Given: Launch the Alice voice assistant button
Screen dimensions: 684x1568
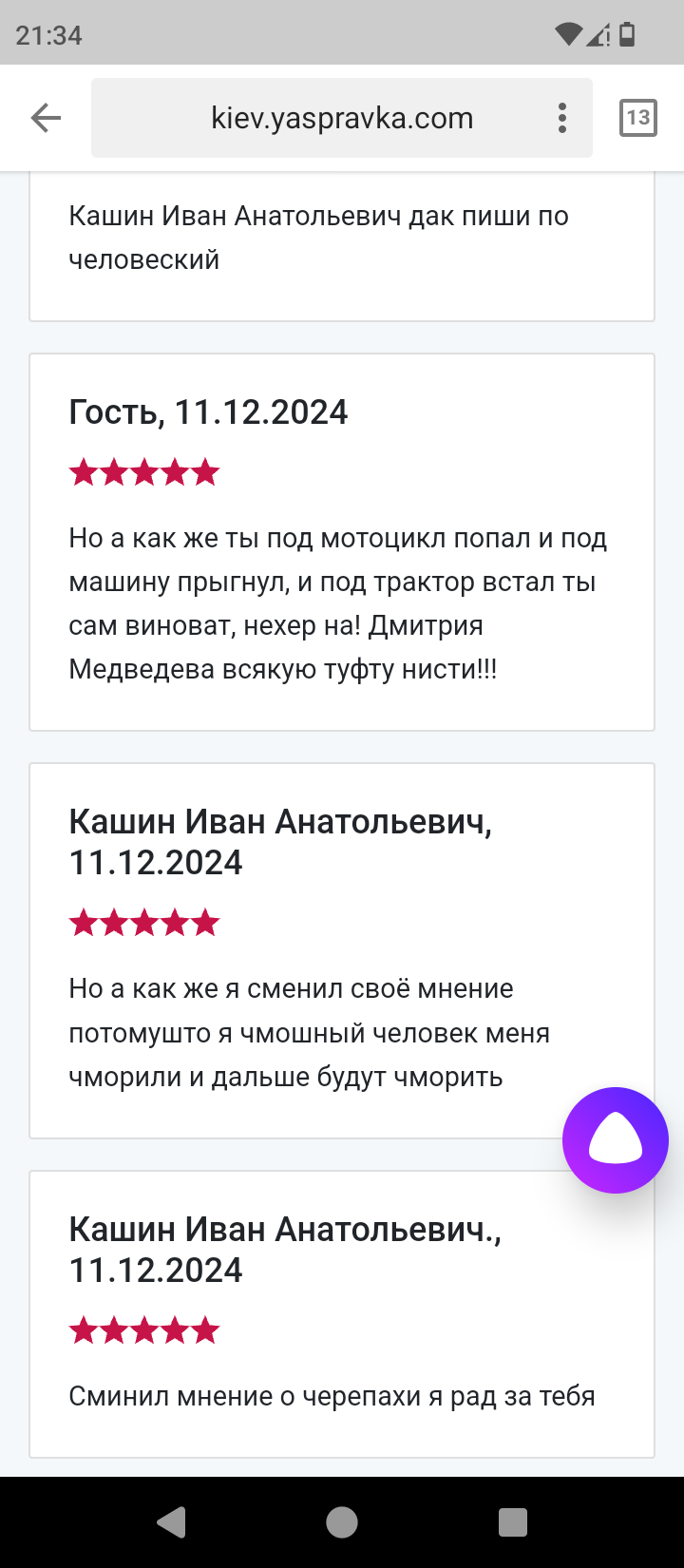Looking at the screenshot, I should coord(616,1139).
